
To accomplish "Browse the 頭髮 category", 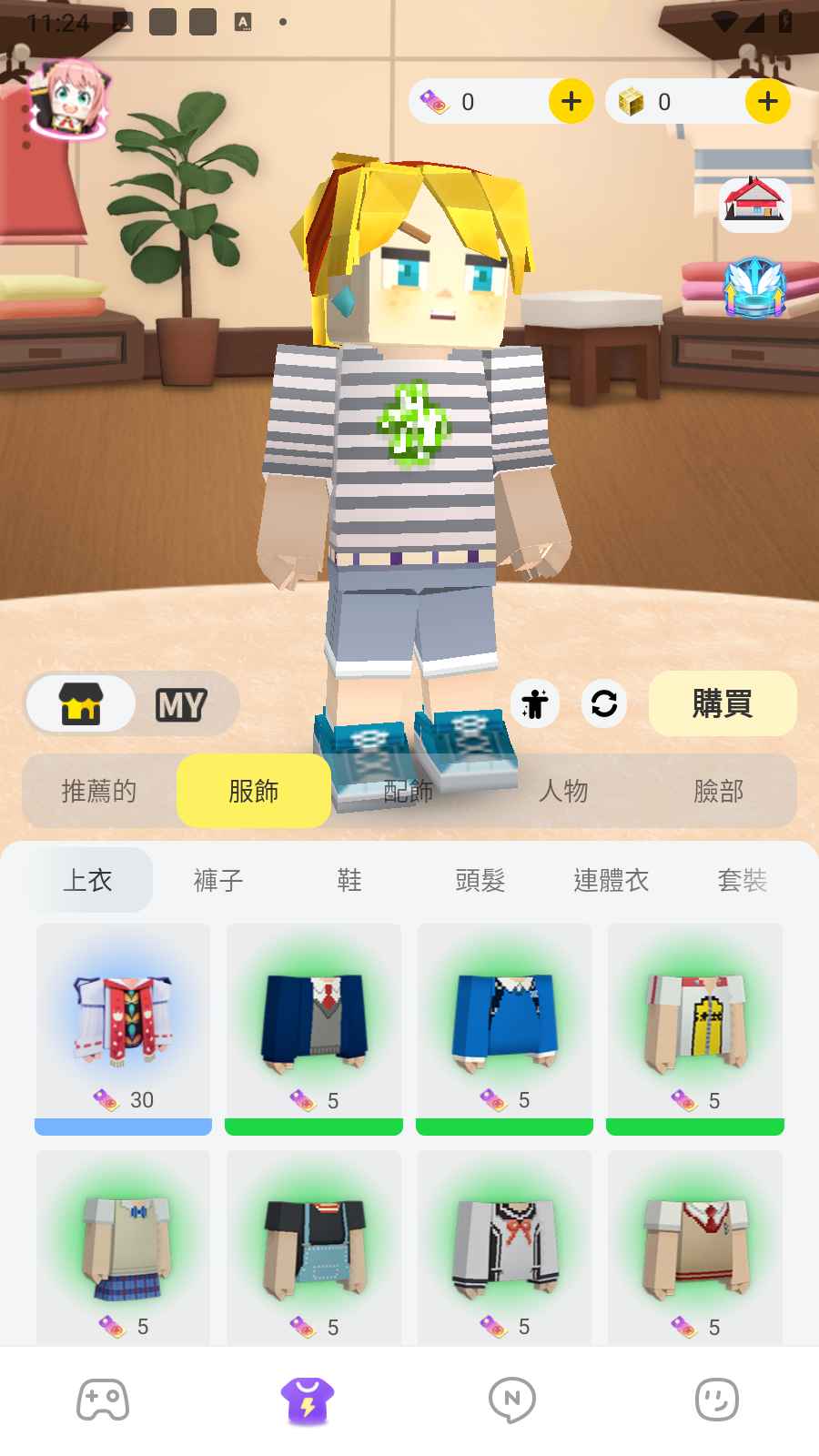I will (x=480, y=880).
